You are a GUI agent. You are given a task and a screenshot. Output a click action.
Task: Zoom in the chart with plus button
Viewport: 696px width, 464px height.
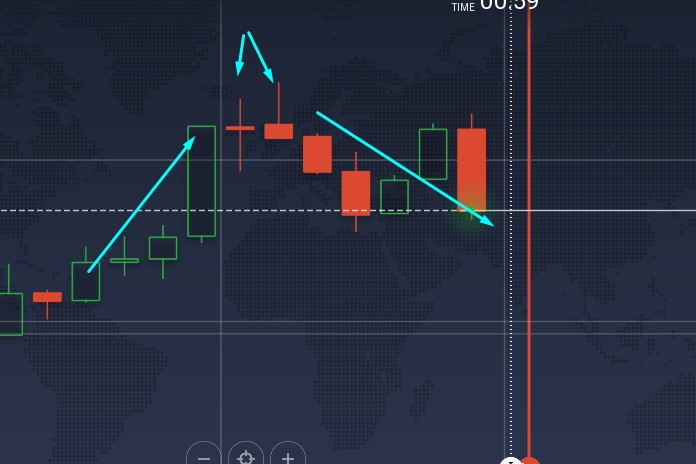288,456
